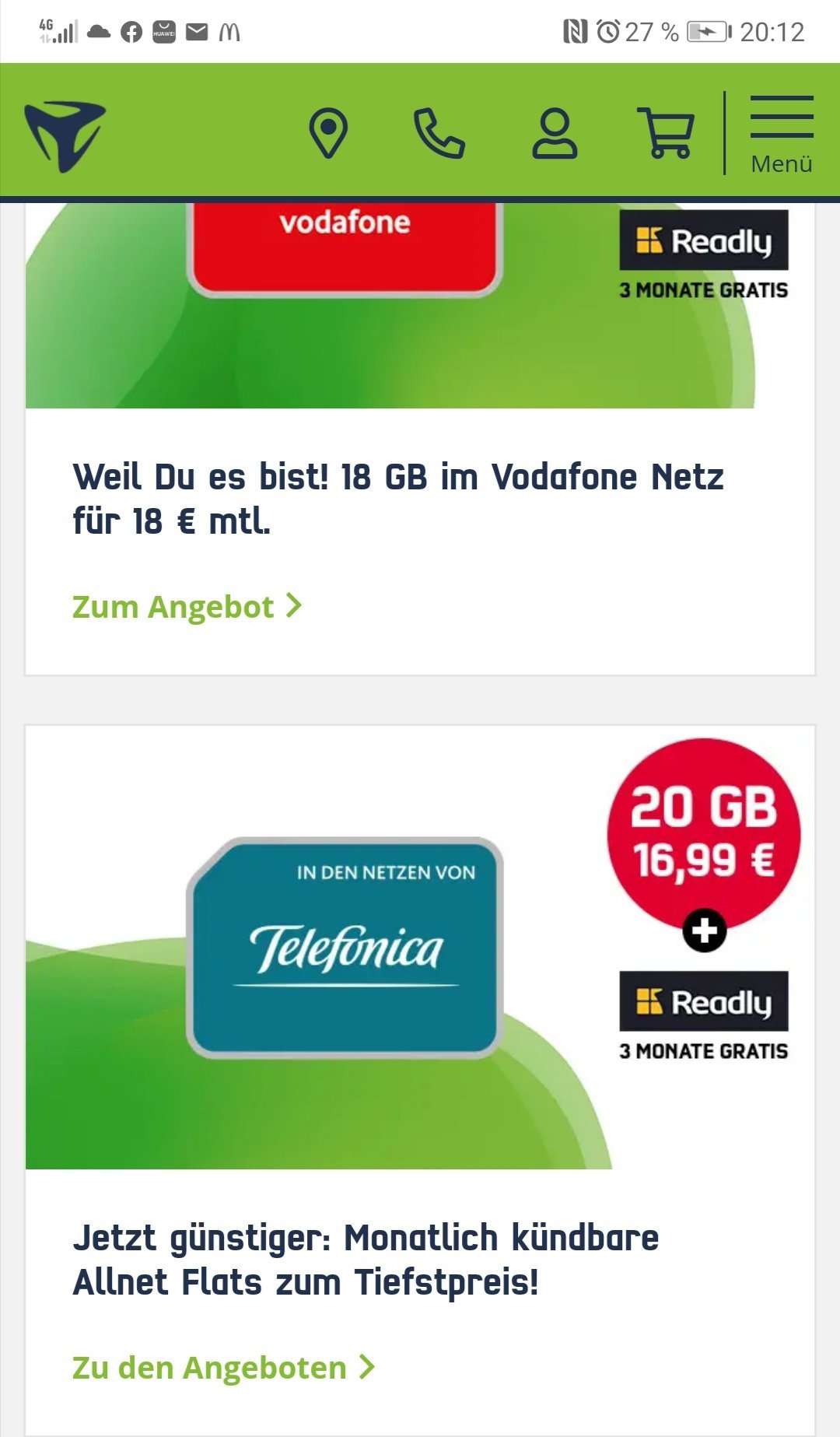Follow the Zu den Angeboten link
Viewport: 840px width, 1437px height.
coord(224,1367)
